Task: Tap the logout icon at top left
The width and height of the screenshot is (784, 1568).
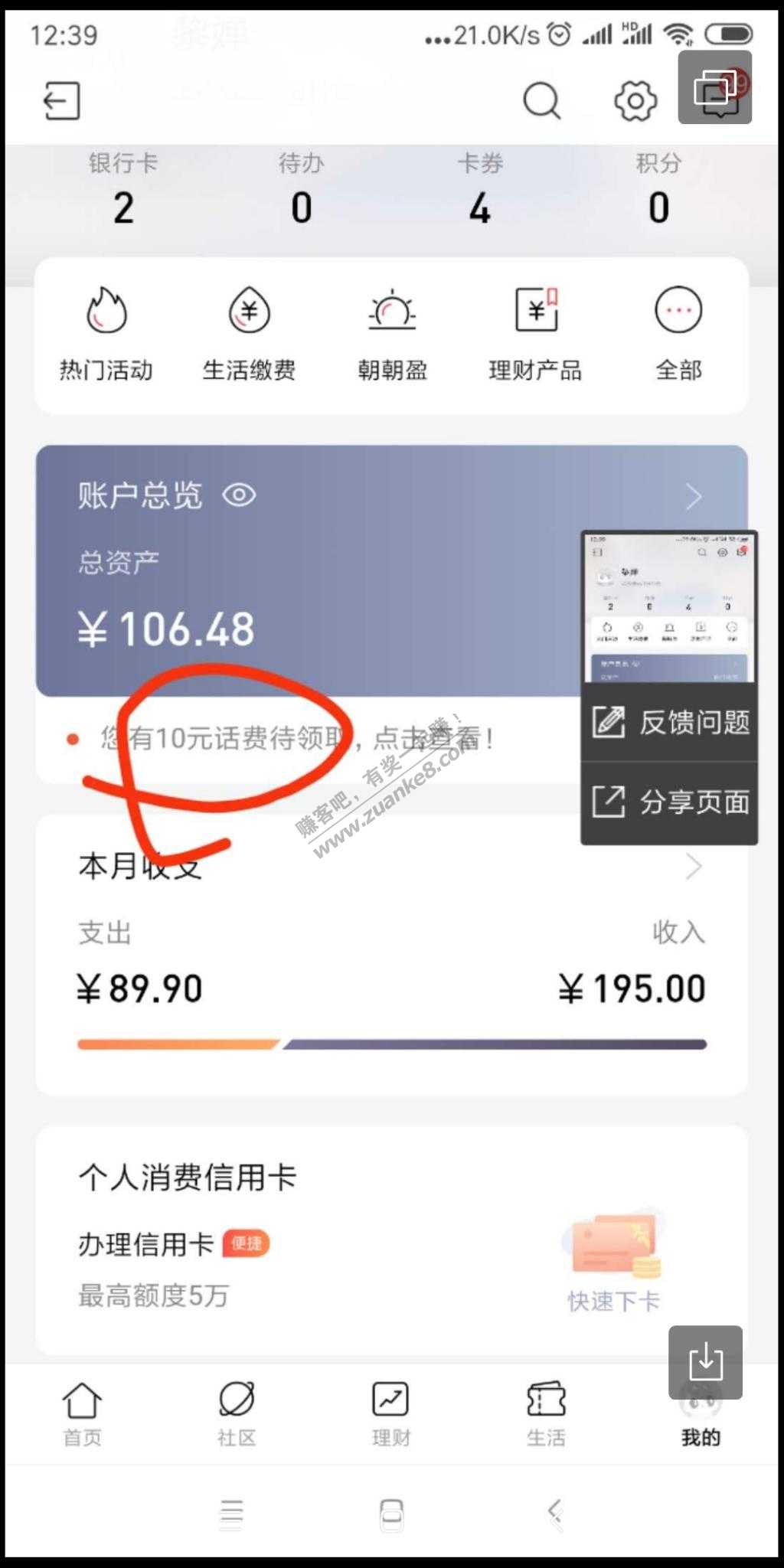Action: tap(61, 101)
